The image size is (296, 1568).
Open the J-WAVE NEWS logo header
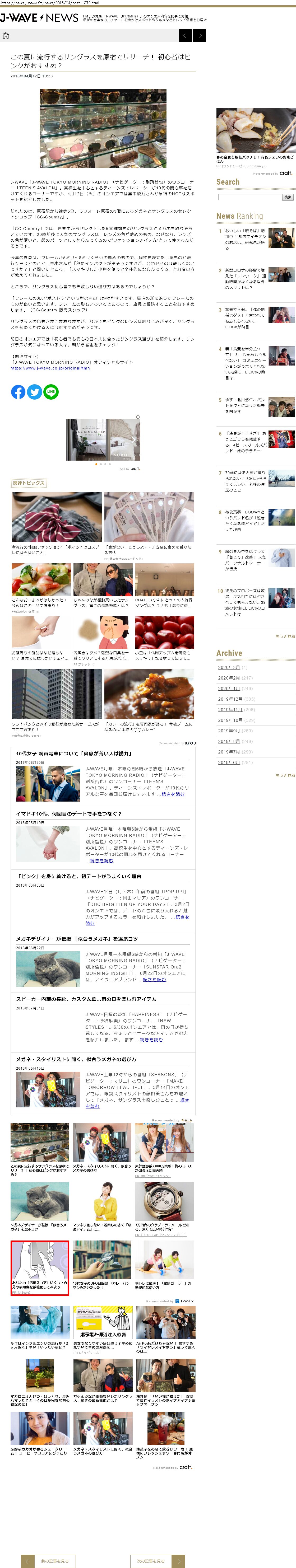[39, 18]
